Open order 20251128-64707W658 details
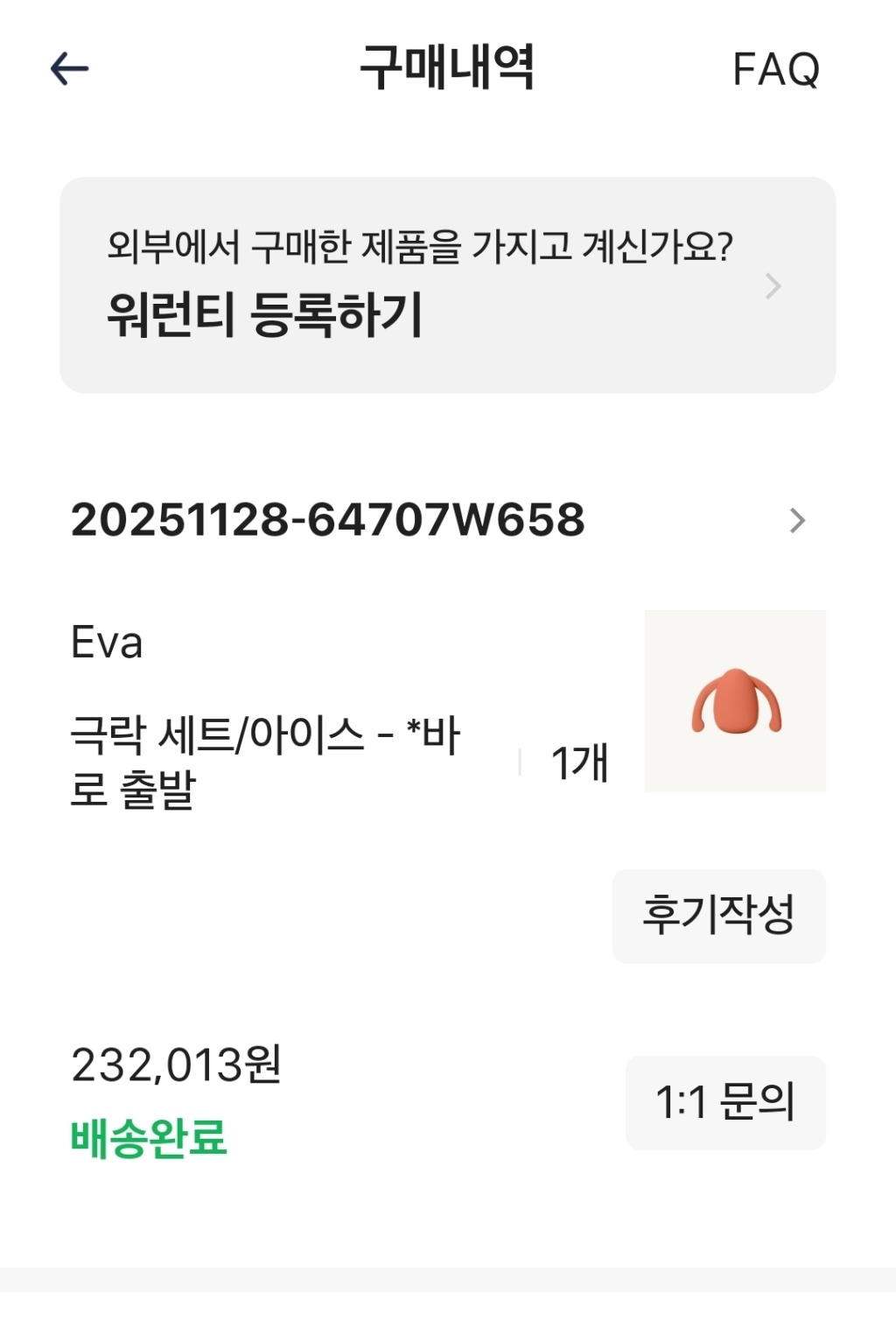Image resolution: width=896 pixels, height=1328 pixels. pos(437,520)
